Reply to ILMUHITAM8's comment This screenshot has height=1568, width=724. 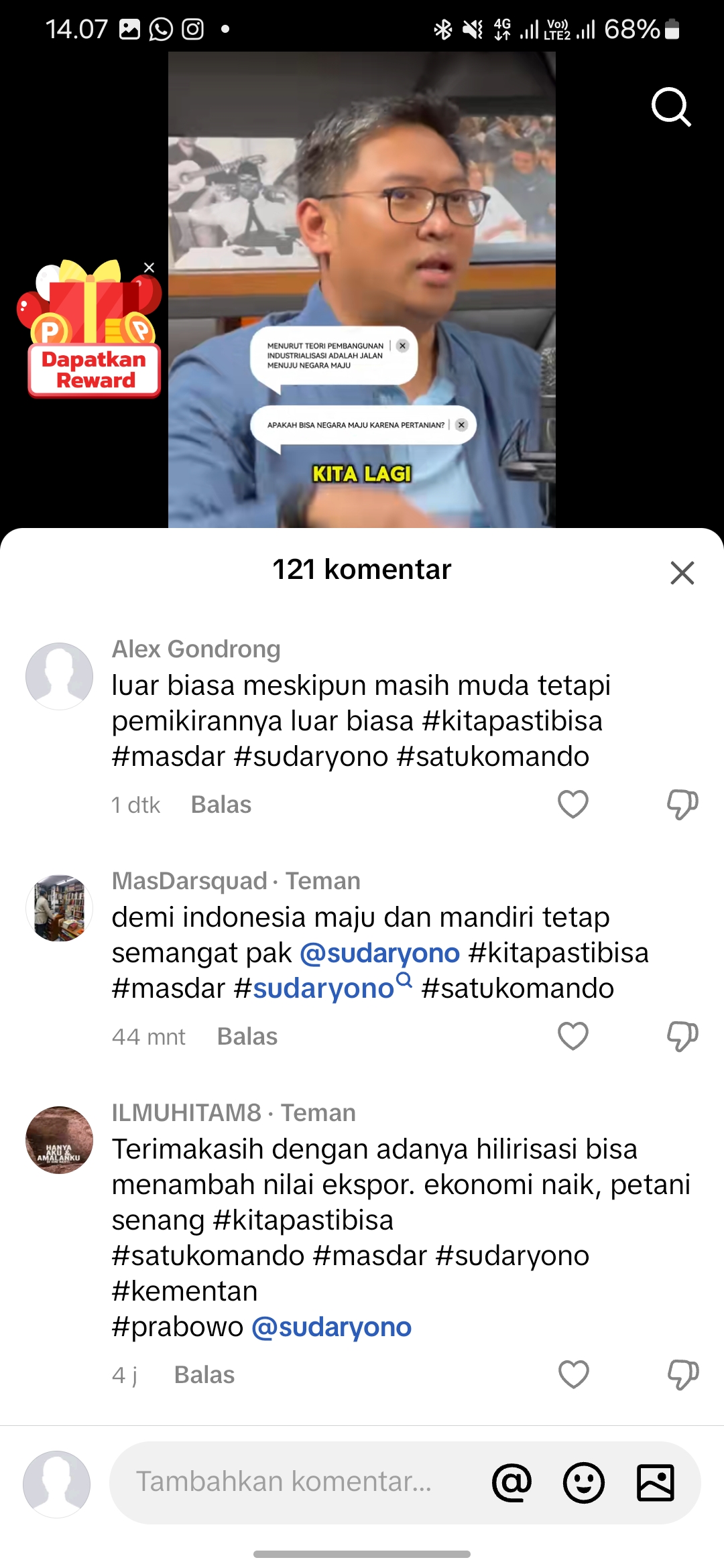point(204,1375)
